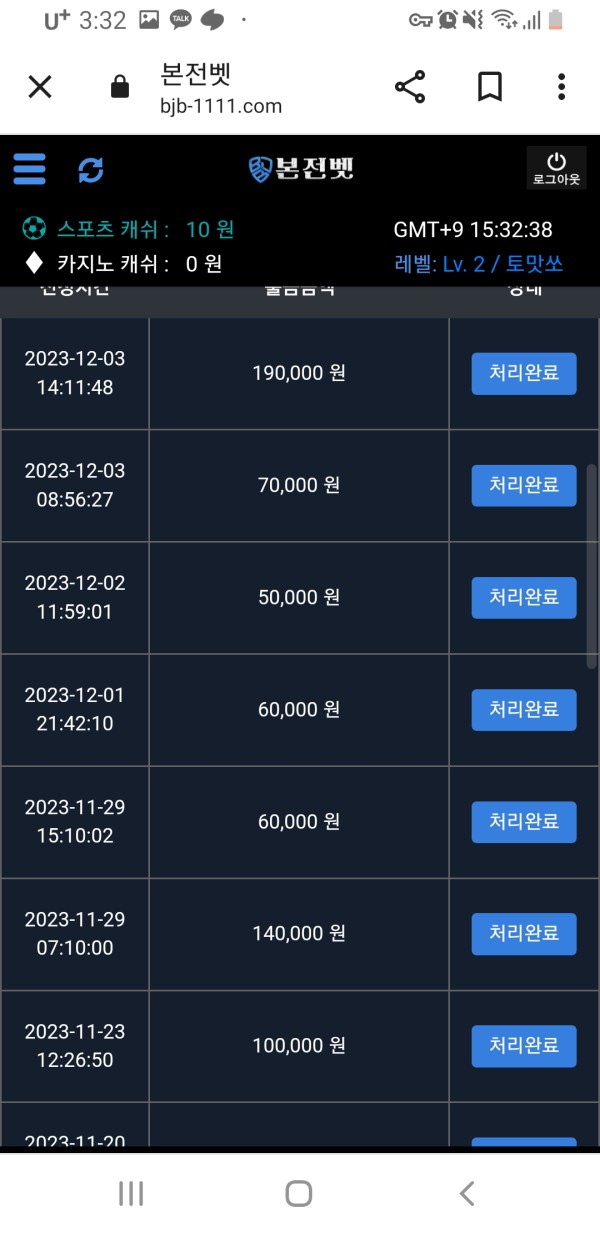Go to the phone home screen
The image size is (600, 1233).
[299, 1193]
